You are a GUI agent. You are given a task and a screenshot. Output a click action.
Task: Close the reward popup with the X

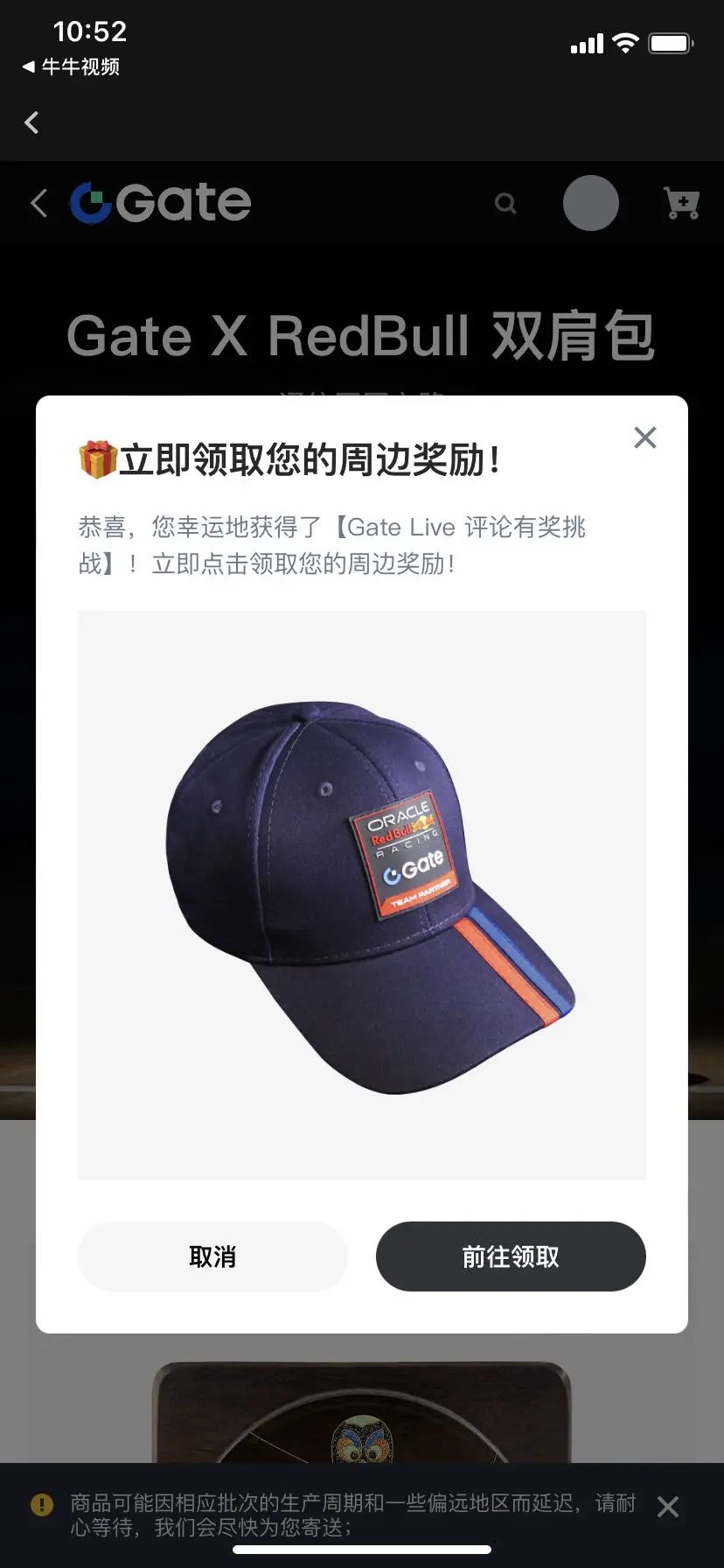pos(645,437)
